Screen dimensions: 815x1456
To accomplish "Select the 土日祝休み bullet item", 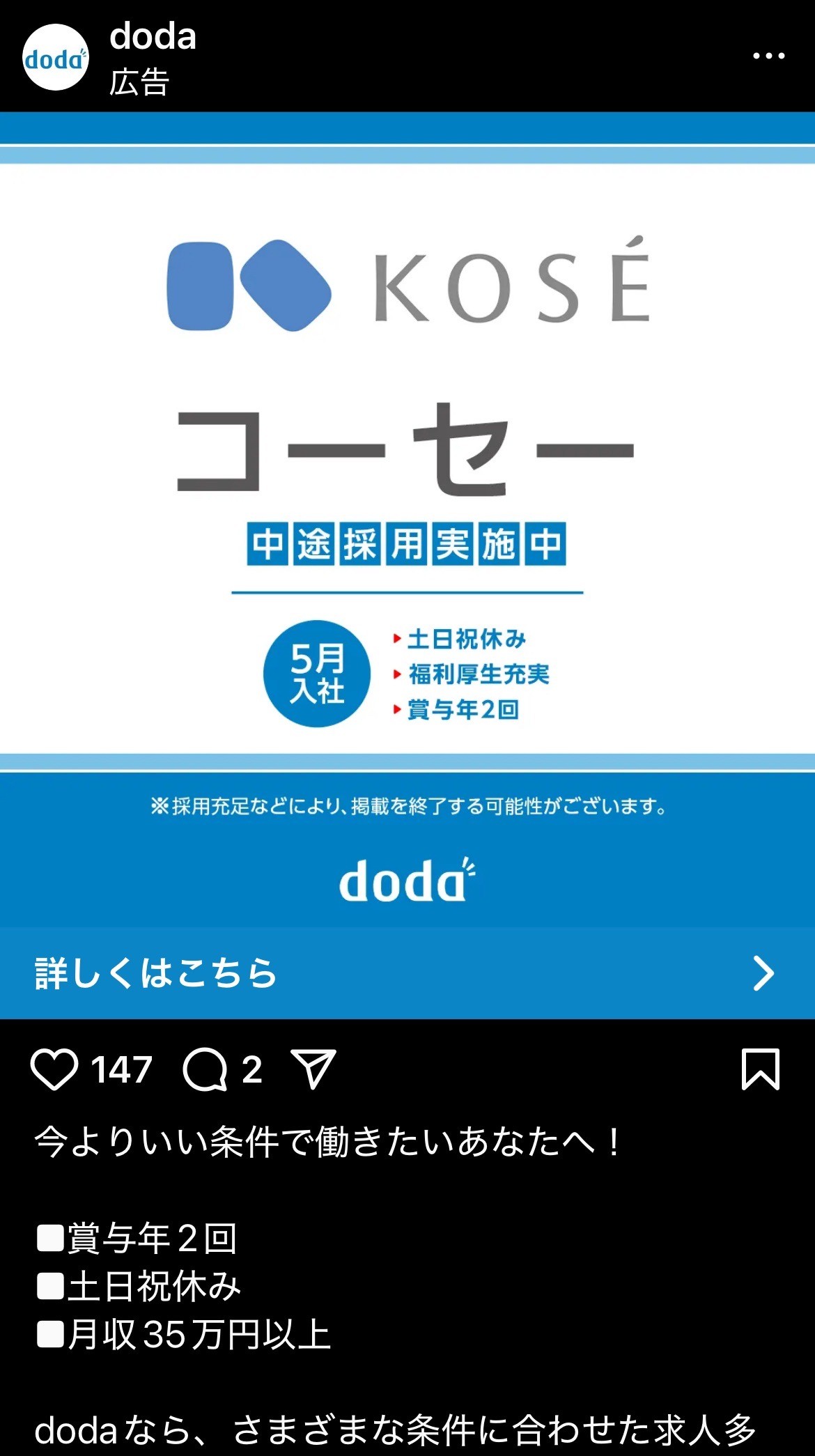I will (x=465, y=637).
